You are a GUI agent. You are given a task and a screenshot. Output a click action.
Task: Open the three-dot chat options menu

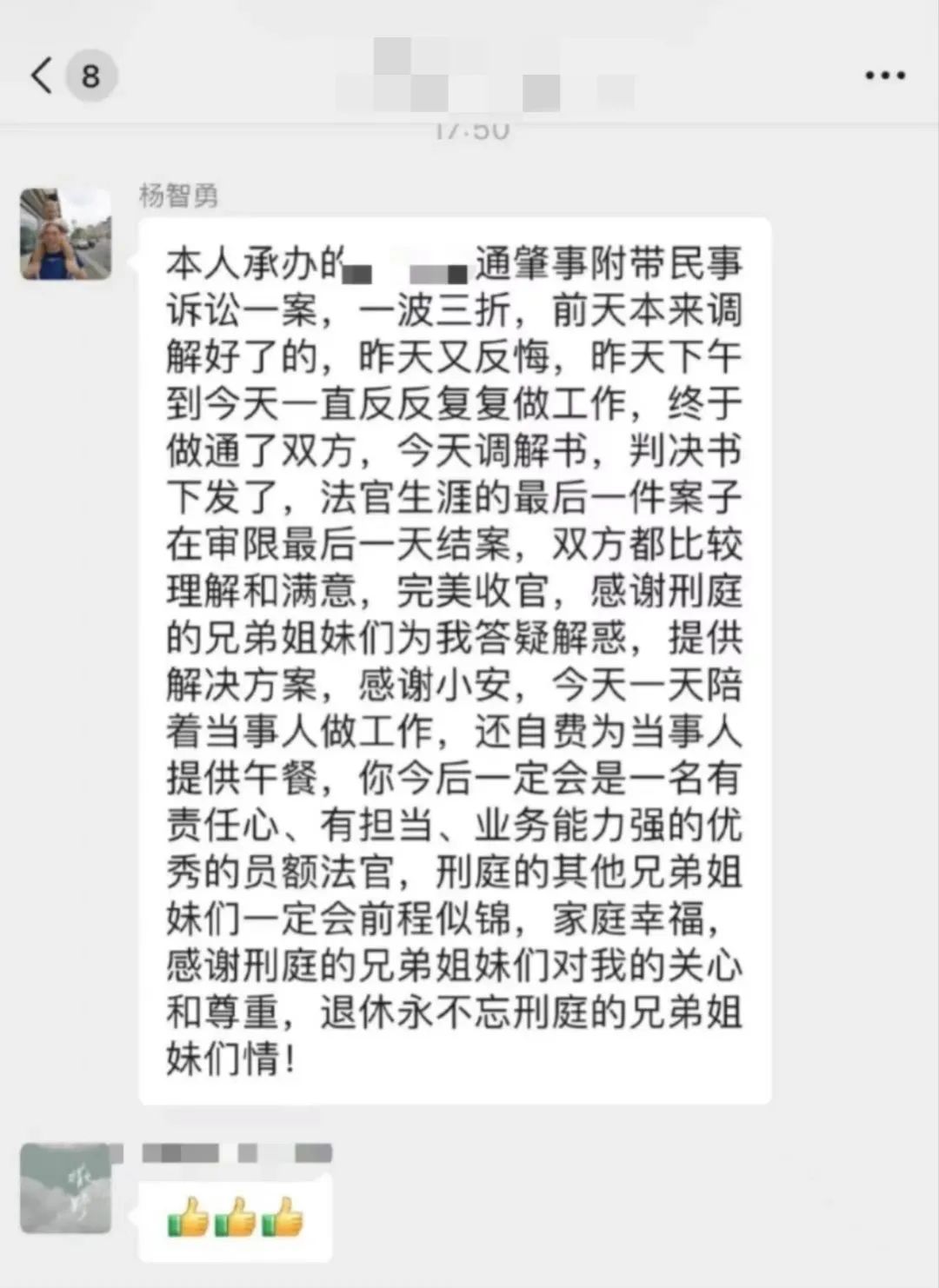click(x=884, y=76)
